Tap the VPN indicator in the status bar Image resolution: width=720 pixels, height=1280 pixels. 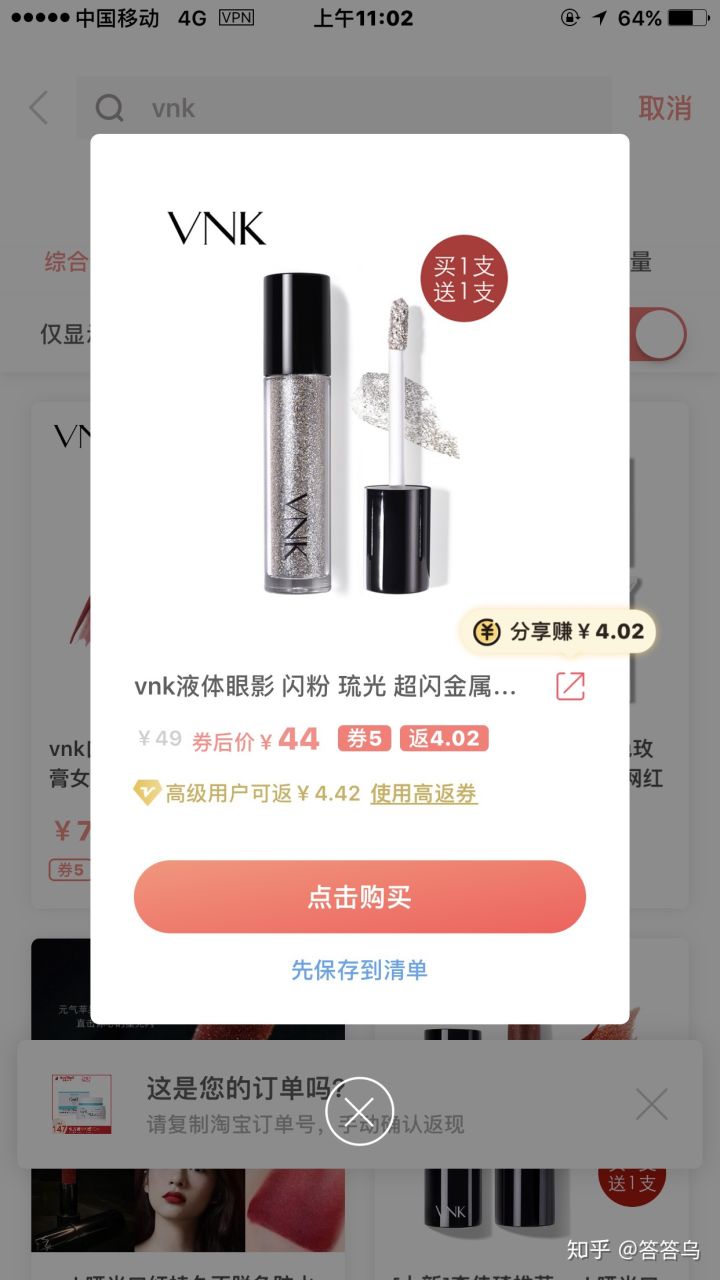236,17
